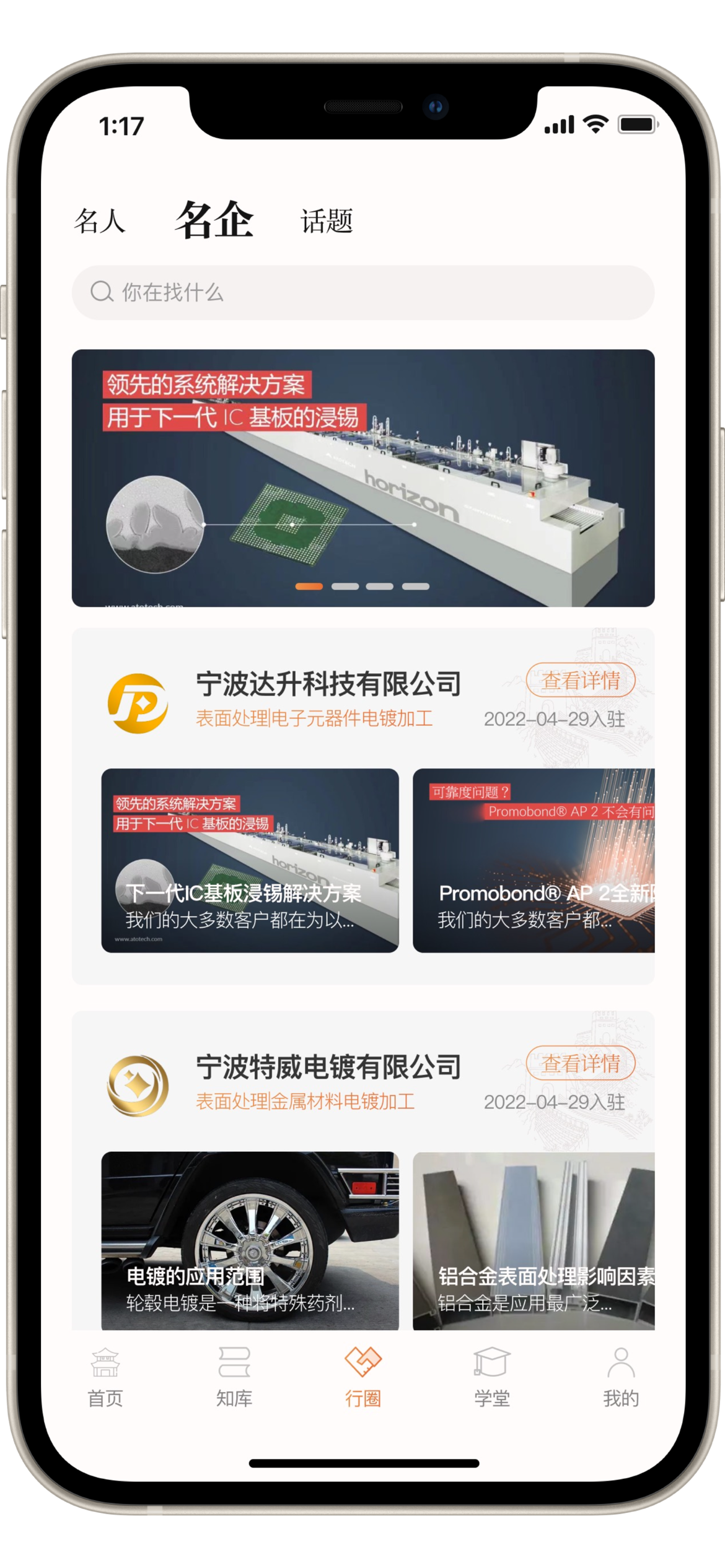Open the 知库 tab
This screenshot has height=1568, width=725.
pyautogui.click(x=234, y=1377)
